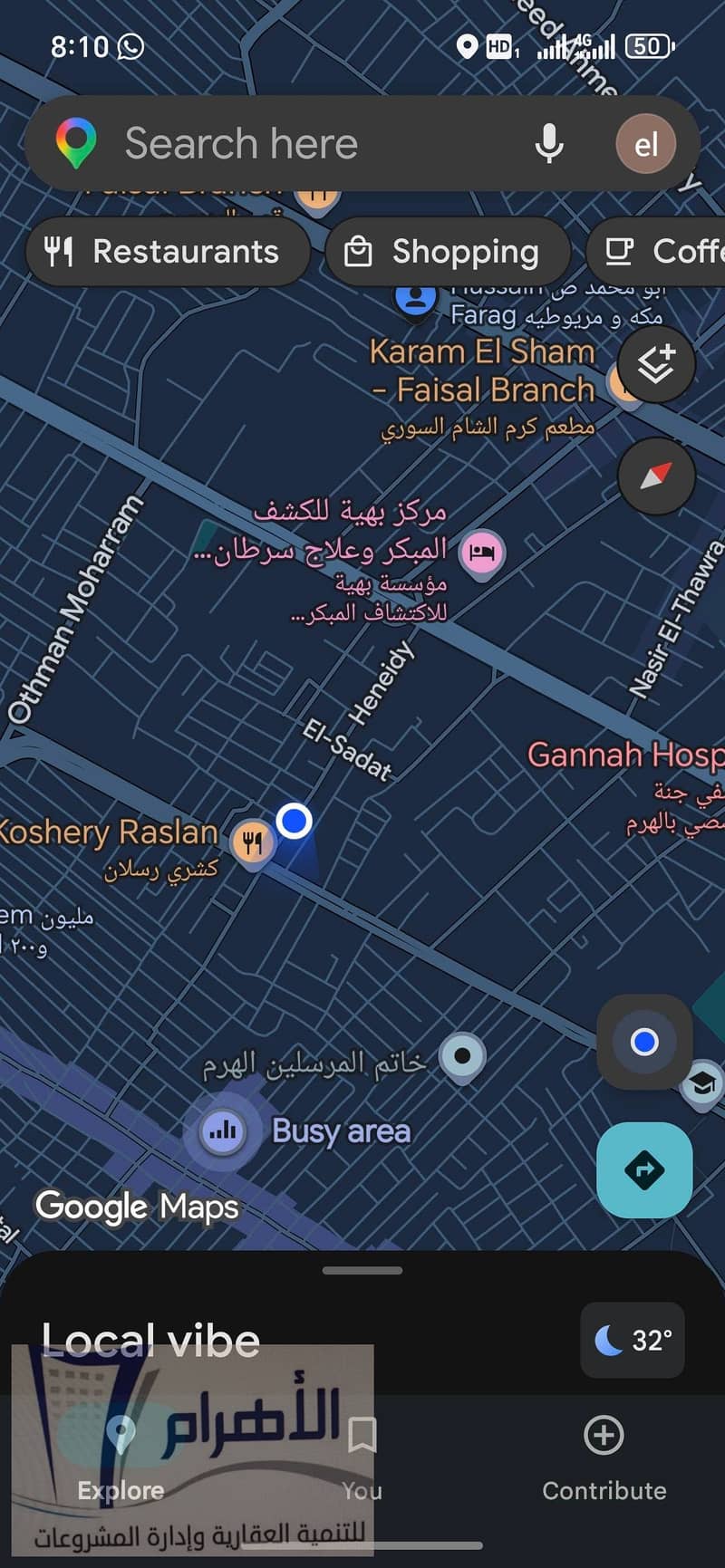
Task: Select the Coffee chip
Action: 657,251
